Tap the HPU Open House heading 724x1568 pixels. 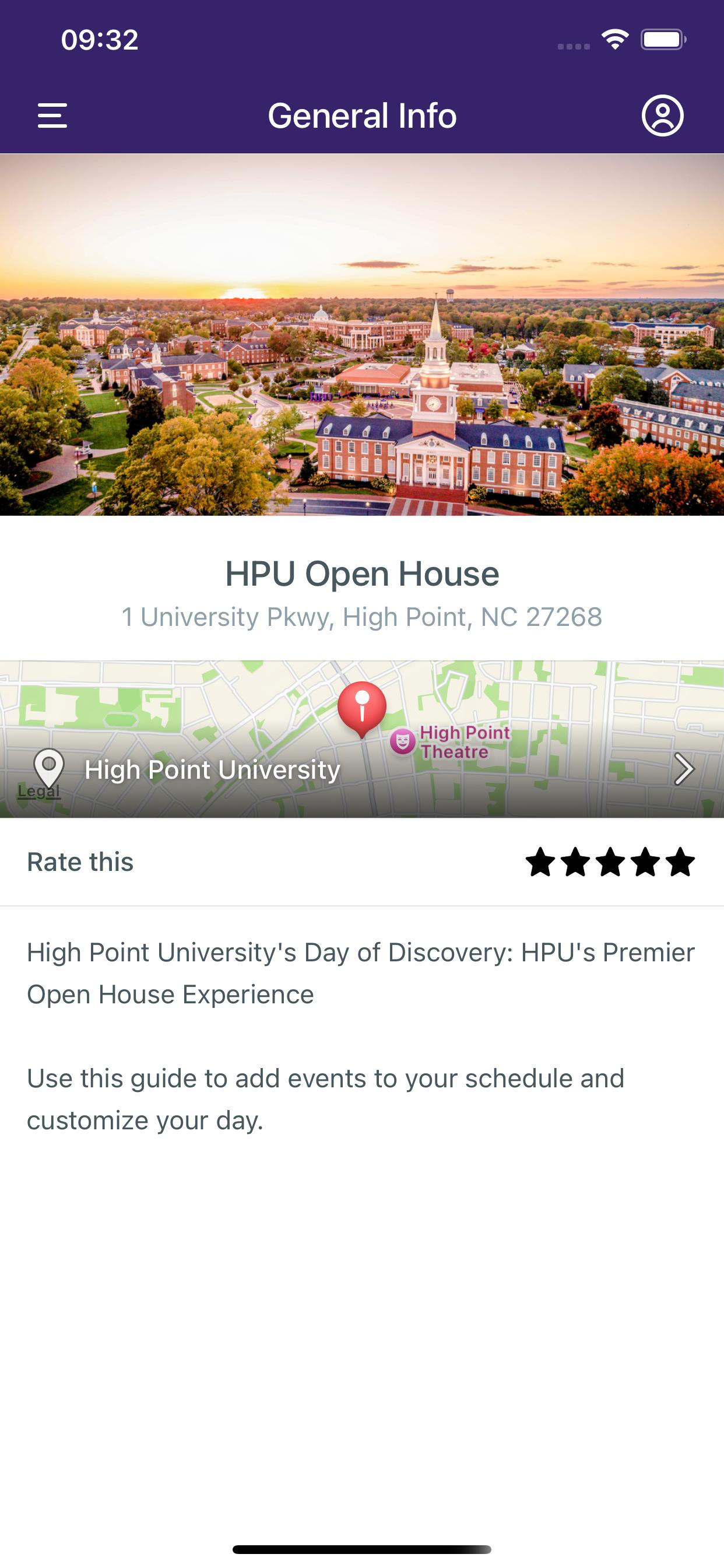coord(361,572)
